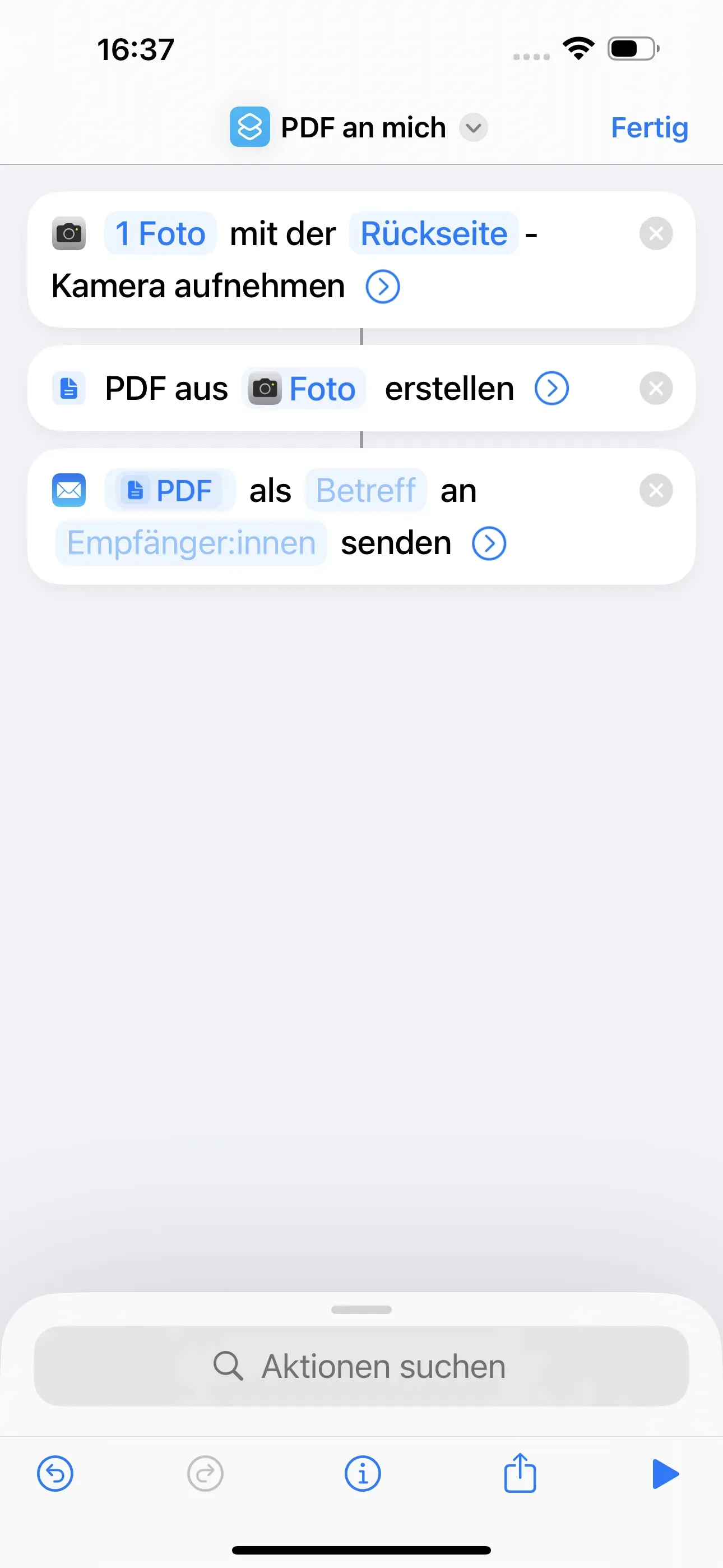The width and height of the screenshot is (723, 1568).
Task: Show shortcut details via the info icon
Action: (362, 1474)
